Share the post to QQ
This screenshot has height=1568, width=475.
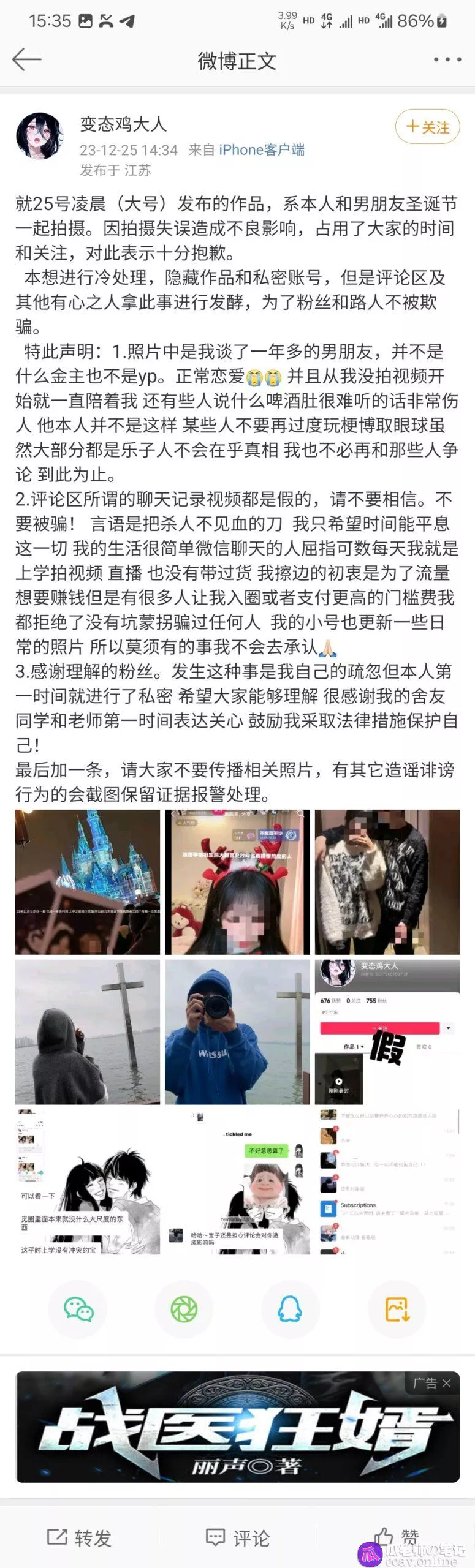[290, 1310]
